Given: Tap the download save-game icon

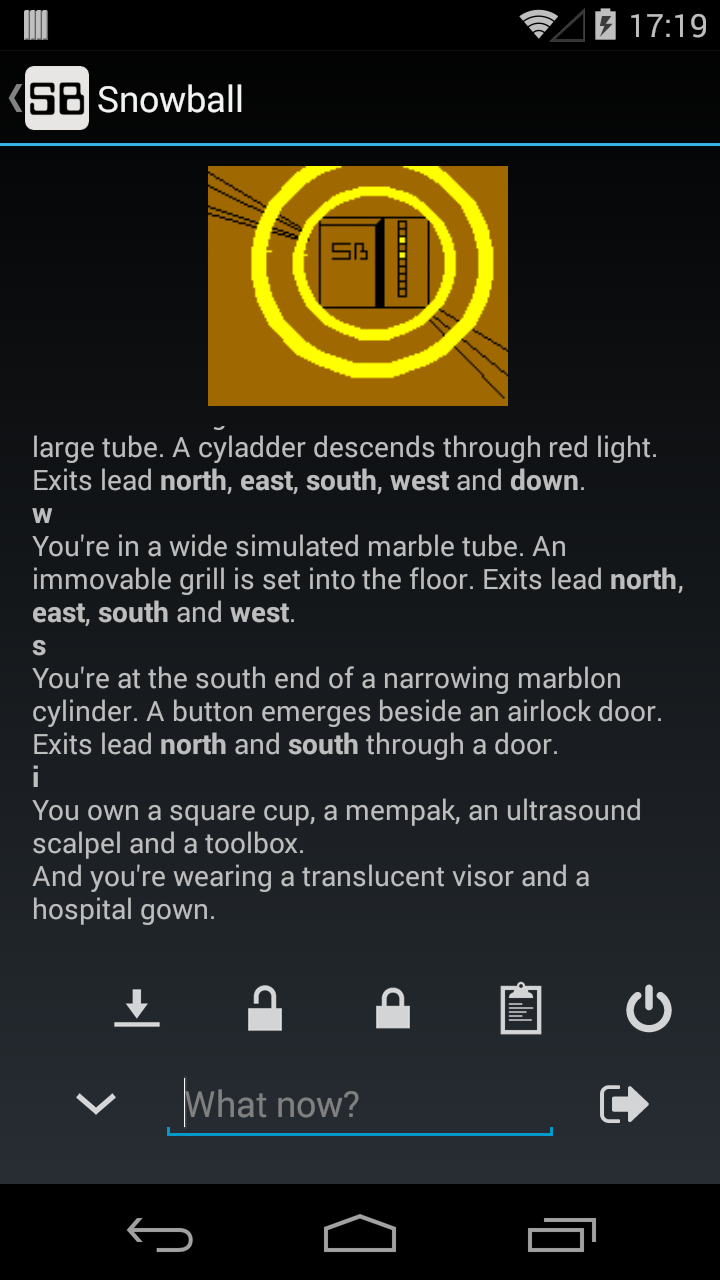Looking at the screenshot, I should pyautogui.click(x=137, y=1008).
